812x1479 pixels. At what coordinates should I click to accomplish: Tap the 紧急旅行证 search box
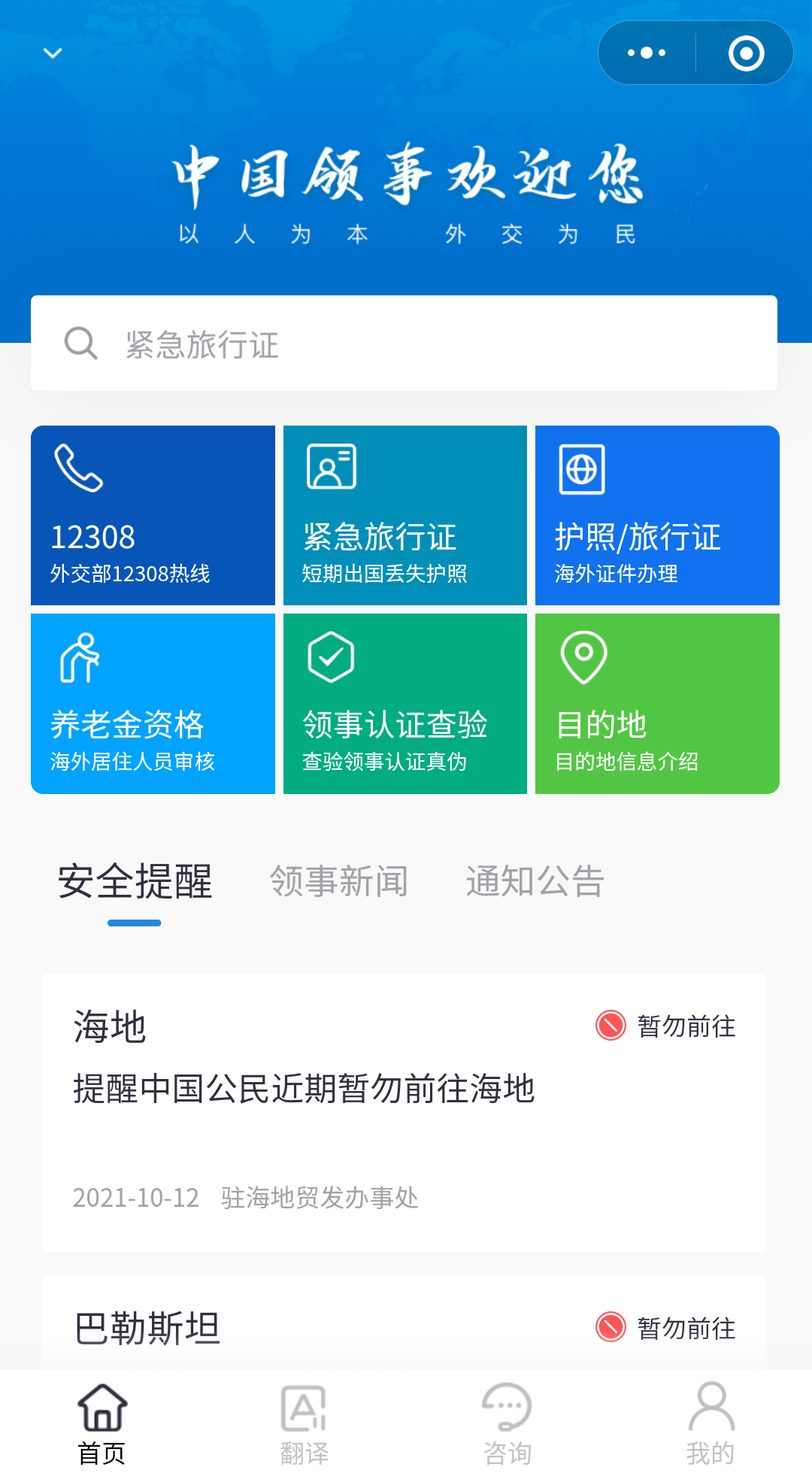coord(404,343)
